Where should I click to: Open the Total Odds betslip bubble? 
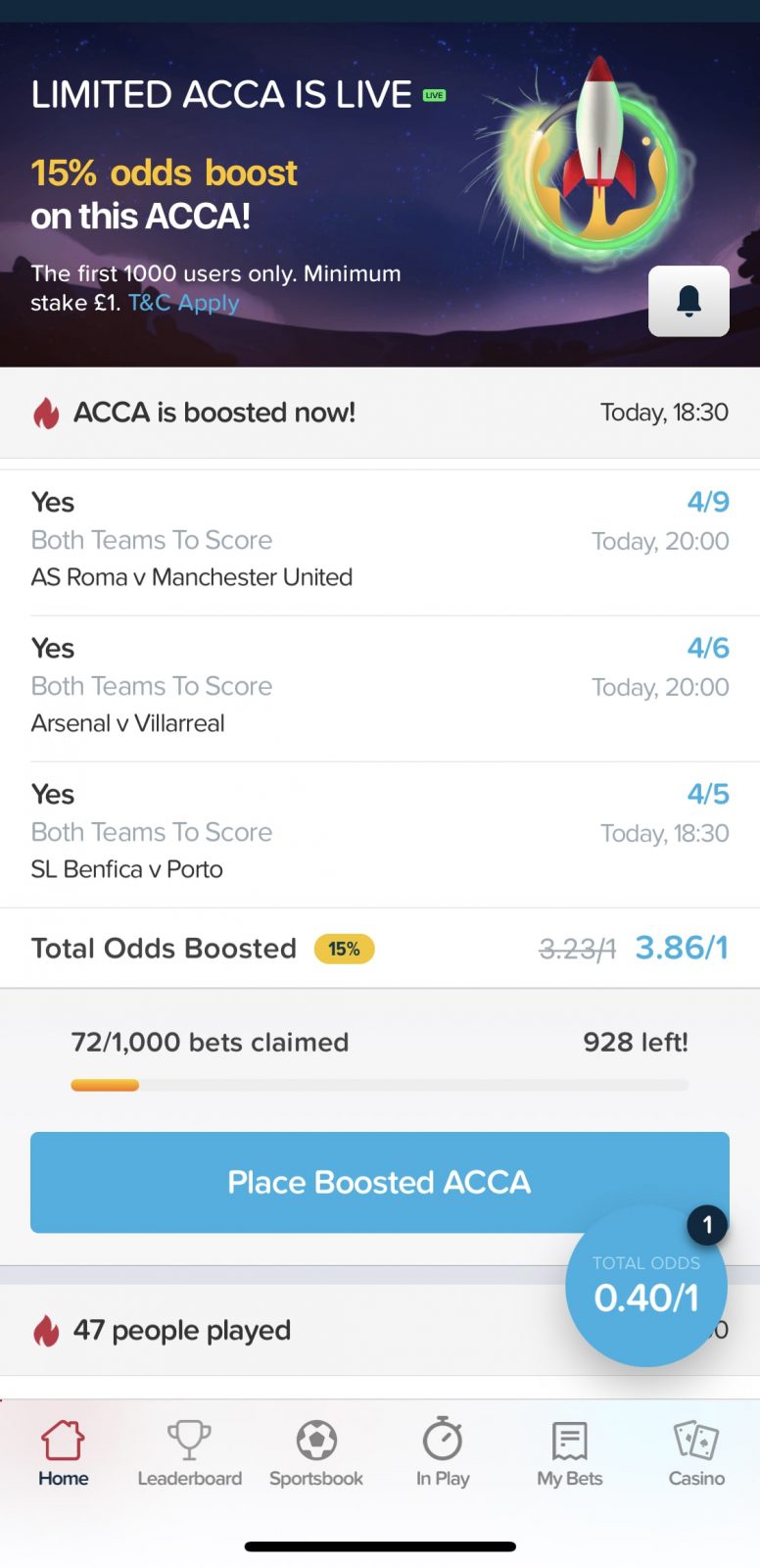(x=646, y=1286)
